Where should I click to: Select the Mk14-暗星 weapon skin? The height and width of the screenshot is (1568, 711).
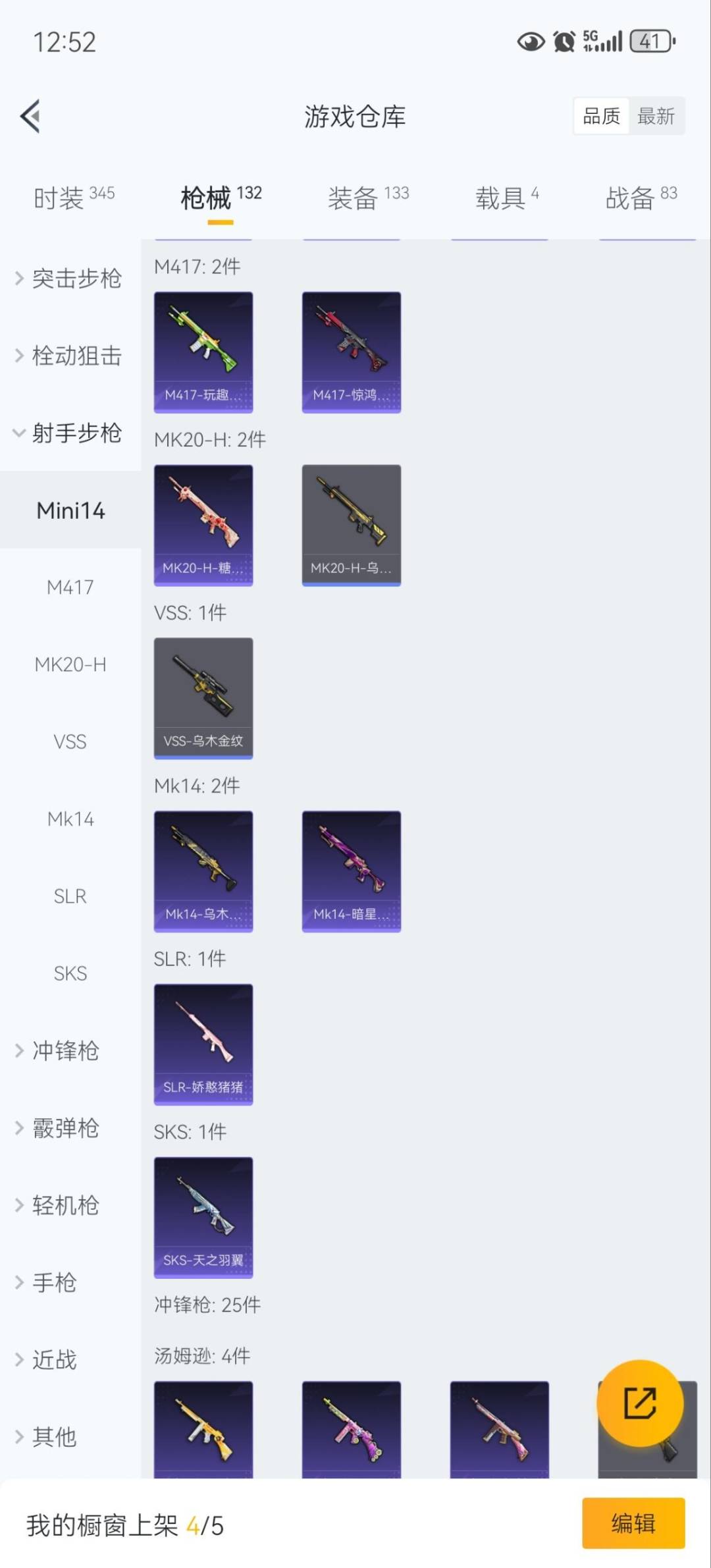pos(351,871)
